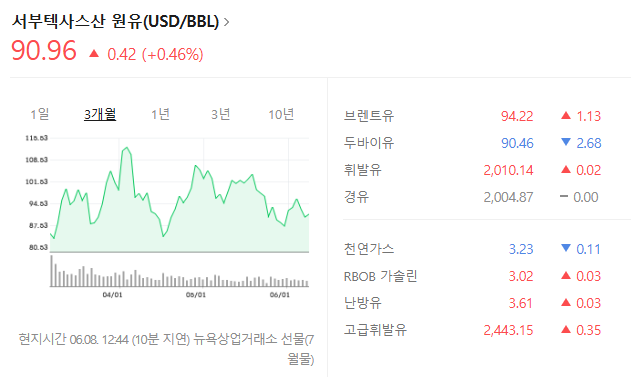This screenshot has width=631, height=377.
Task: Open the 경유 price row
Action: click(x=472, y=197)
